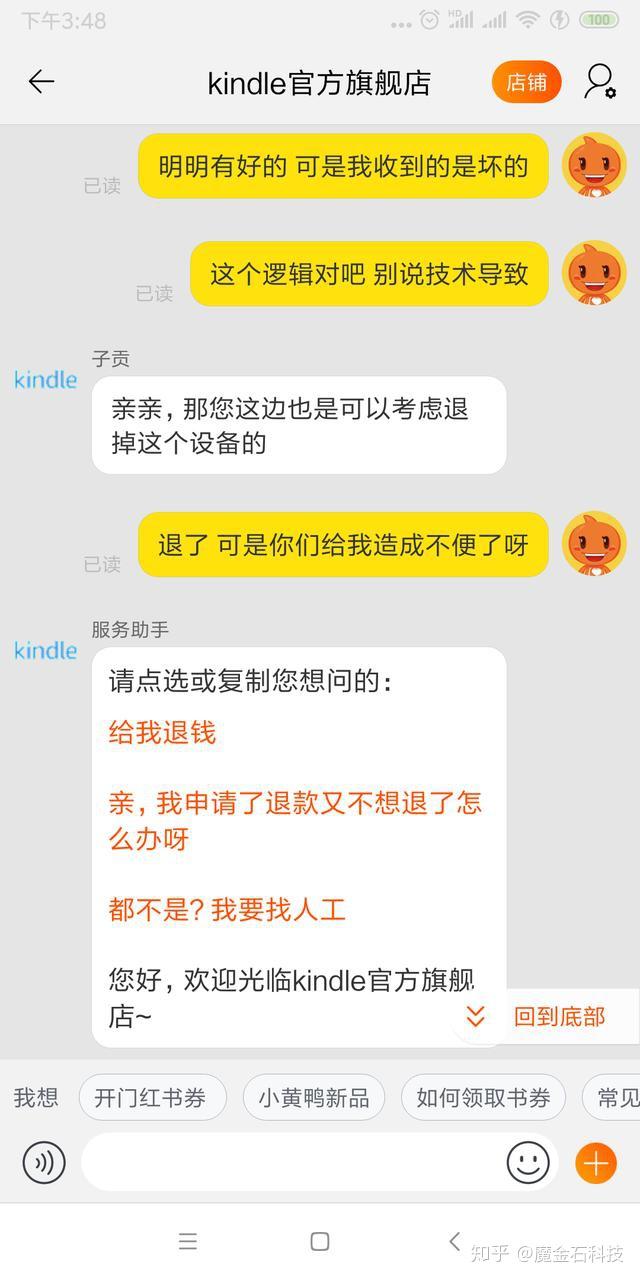Image resolution: width=640 pixels, height=1280 pixels.
Task: Tap the system home button
Action: pyautogui.click(x=320, y=1242)
